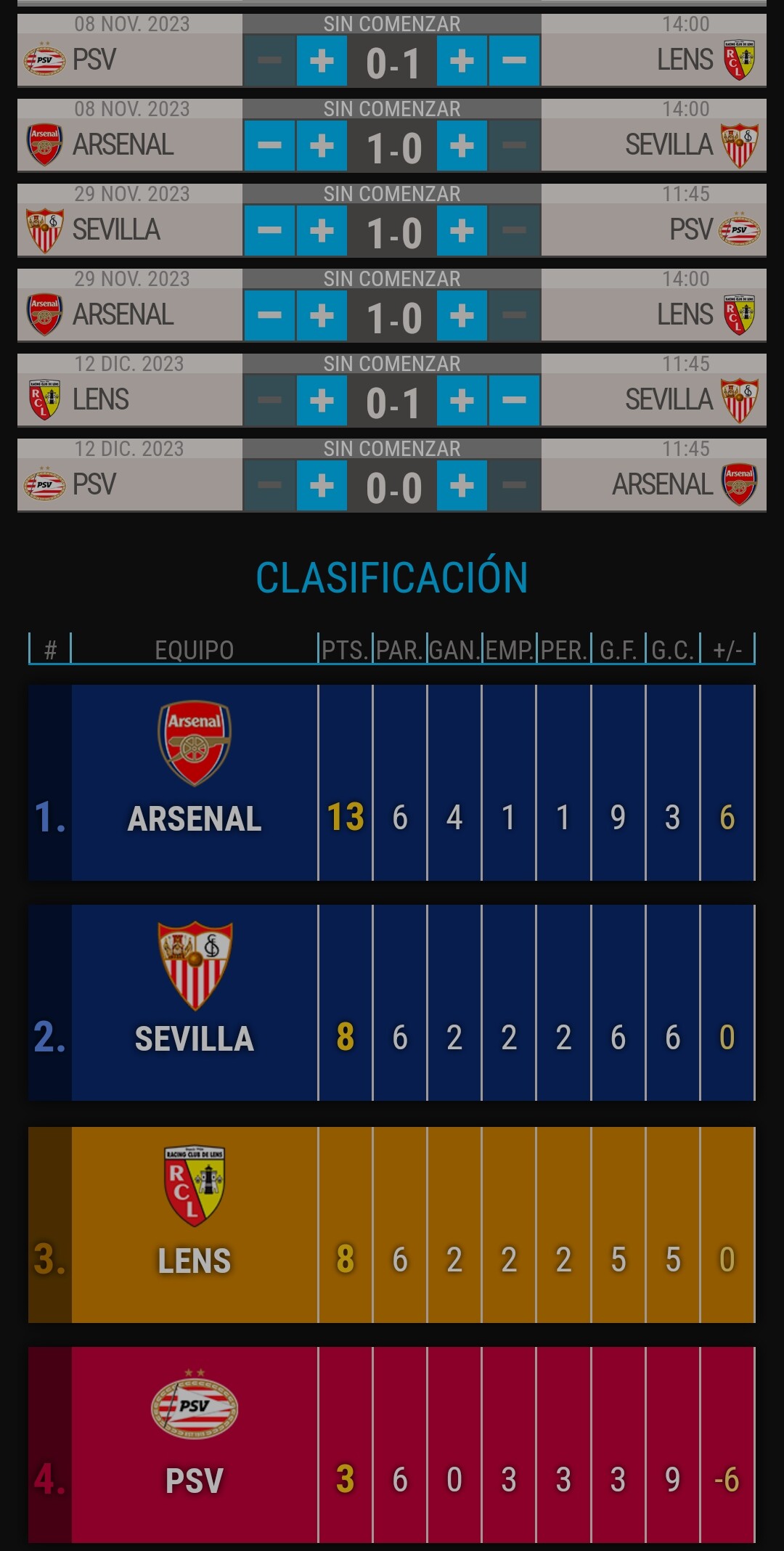Screen dimensions: 784x1551
Task: Increase Sevilla's away score at Lens
Action: (462, 401)
